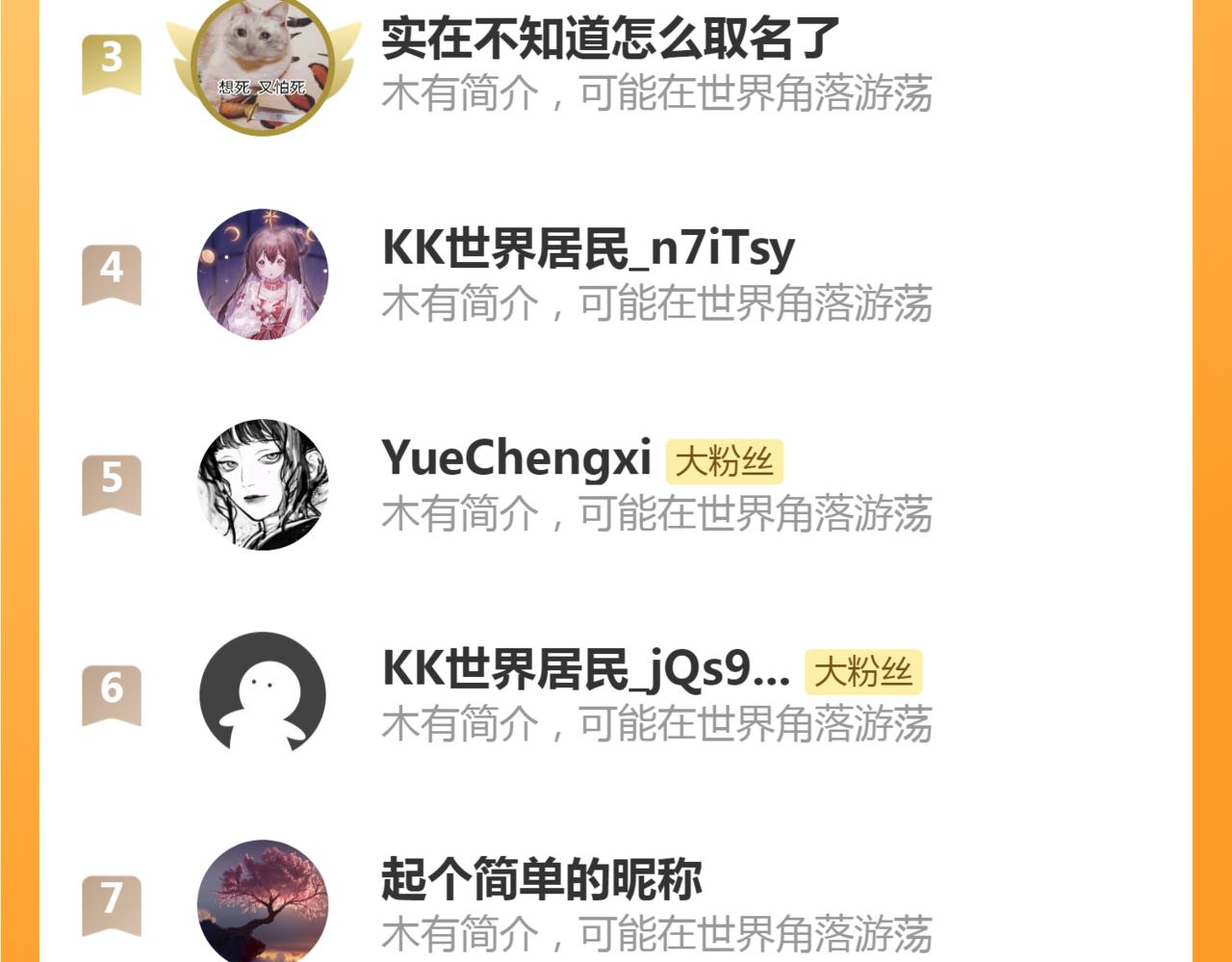Open the rank 3 user 实在不知道怎么取名了
Image resolution: width=1232 pixels, height=962 pixels.
point(610,39)
